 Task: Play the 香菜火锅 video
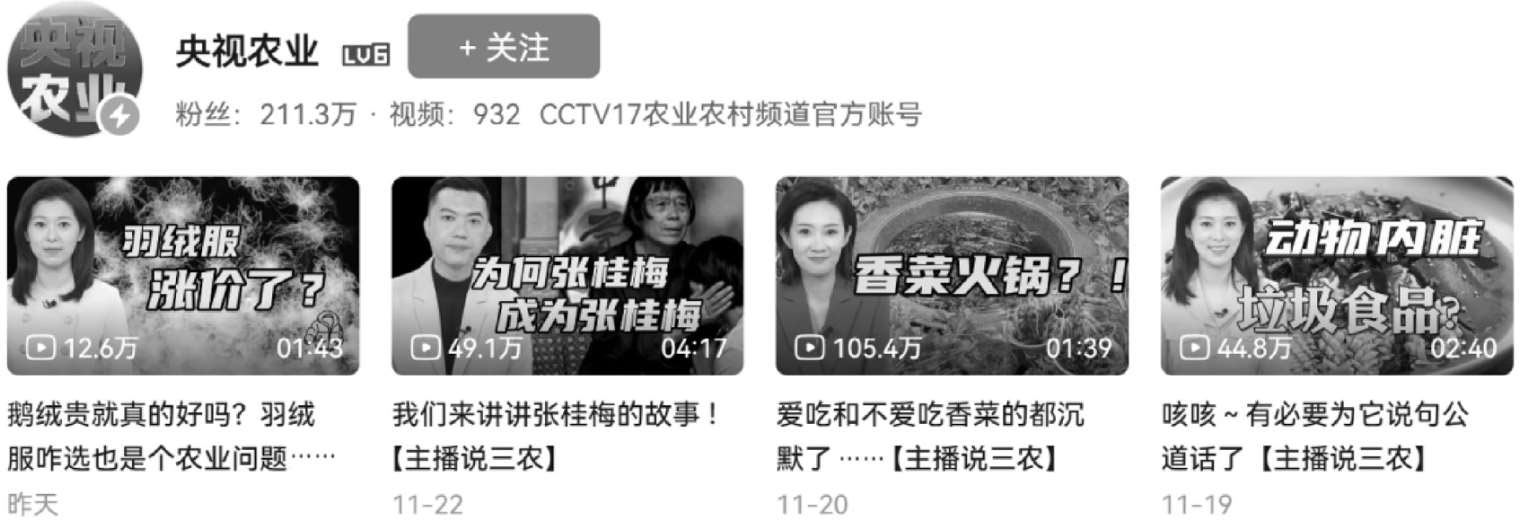coord(951,275)
